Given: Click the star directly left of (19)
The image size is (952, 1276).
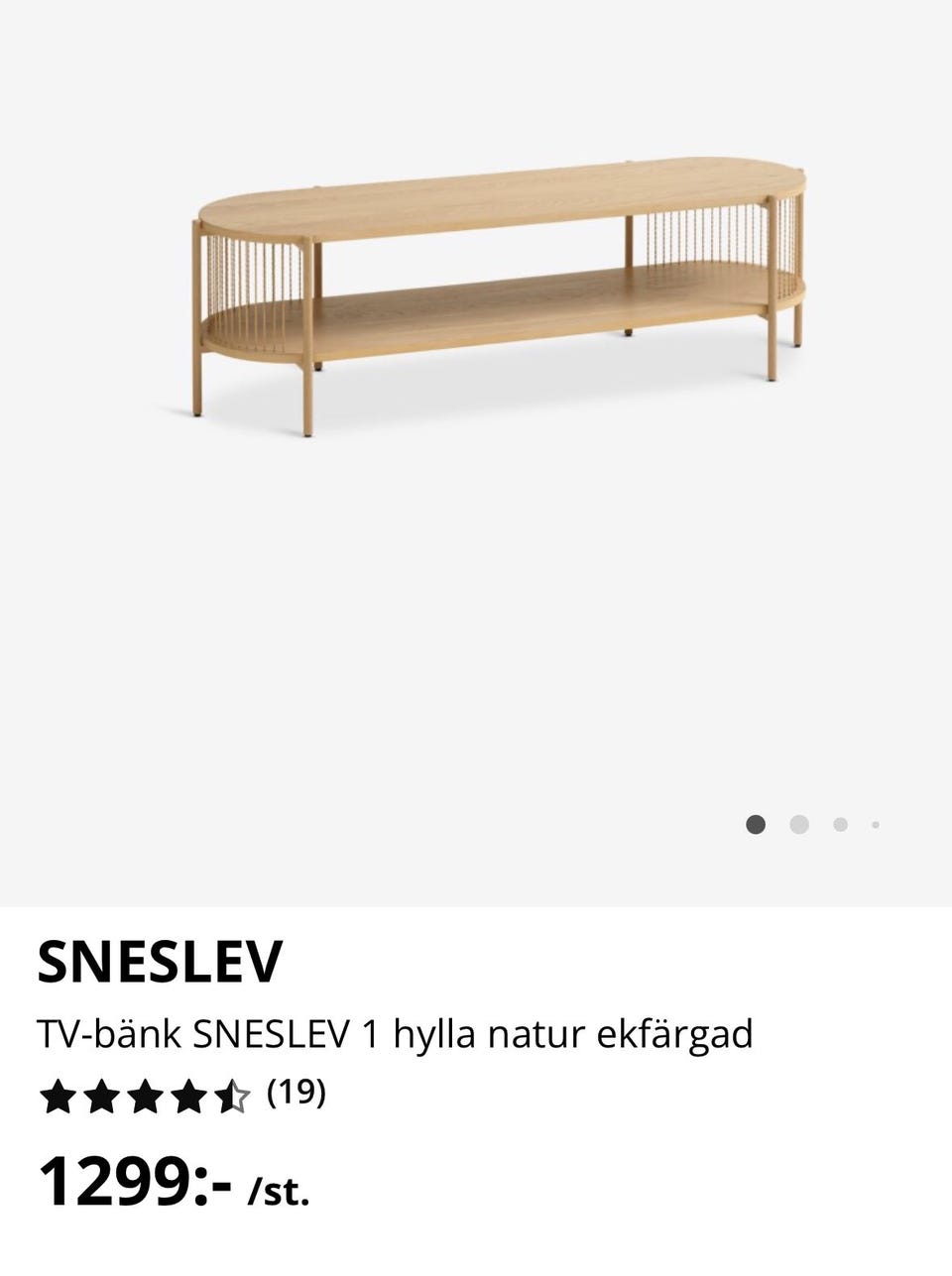Looking at the screenshot, I should (233, 1096).
